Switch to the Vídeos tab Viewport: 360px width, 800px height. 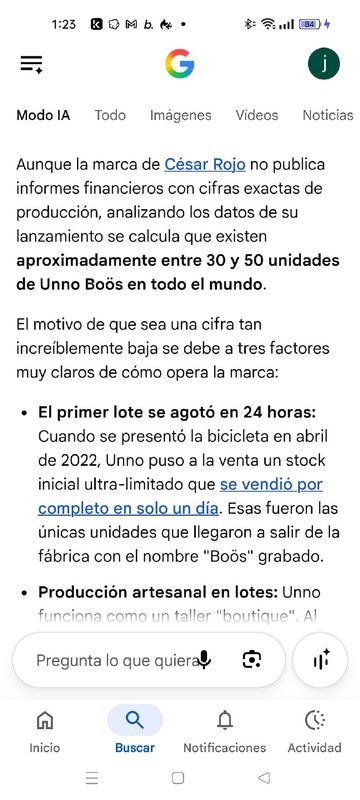[257, 115]
